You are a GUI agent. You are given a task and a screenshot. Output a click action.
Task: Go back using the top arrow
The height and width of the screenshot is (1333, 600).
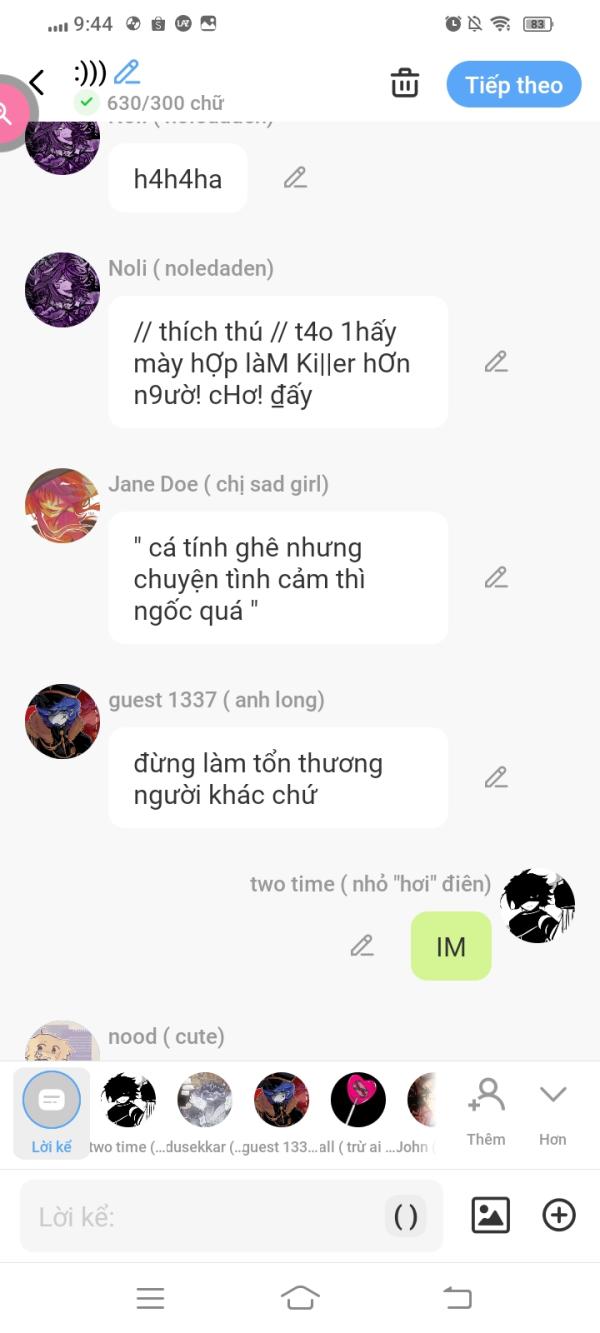pyautogui.click(x=37, y=83)
